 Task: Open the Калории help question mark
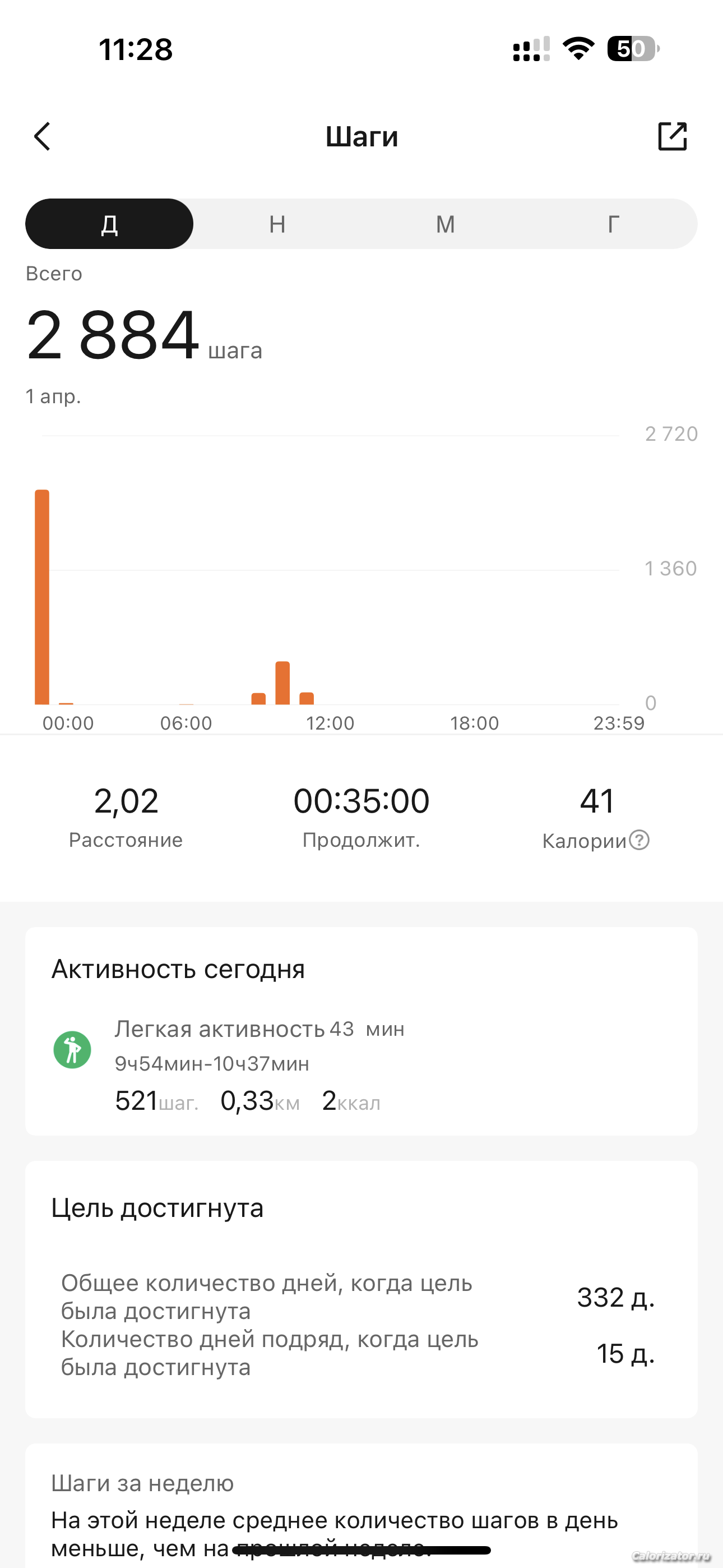click(x=639, y=840)
